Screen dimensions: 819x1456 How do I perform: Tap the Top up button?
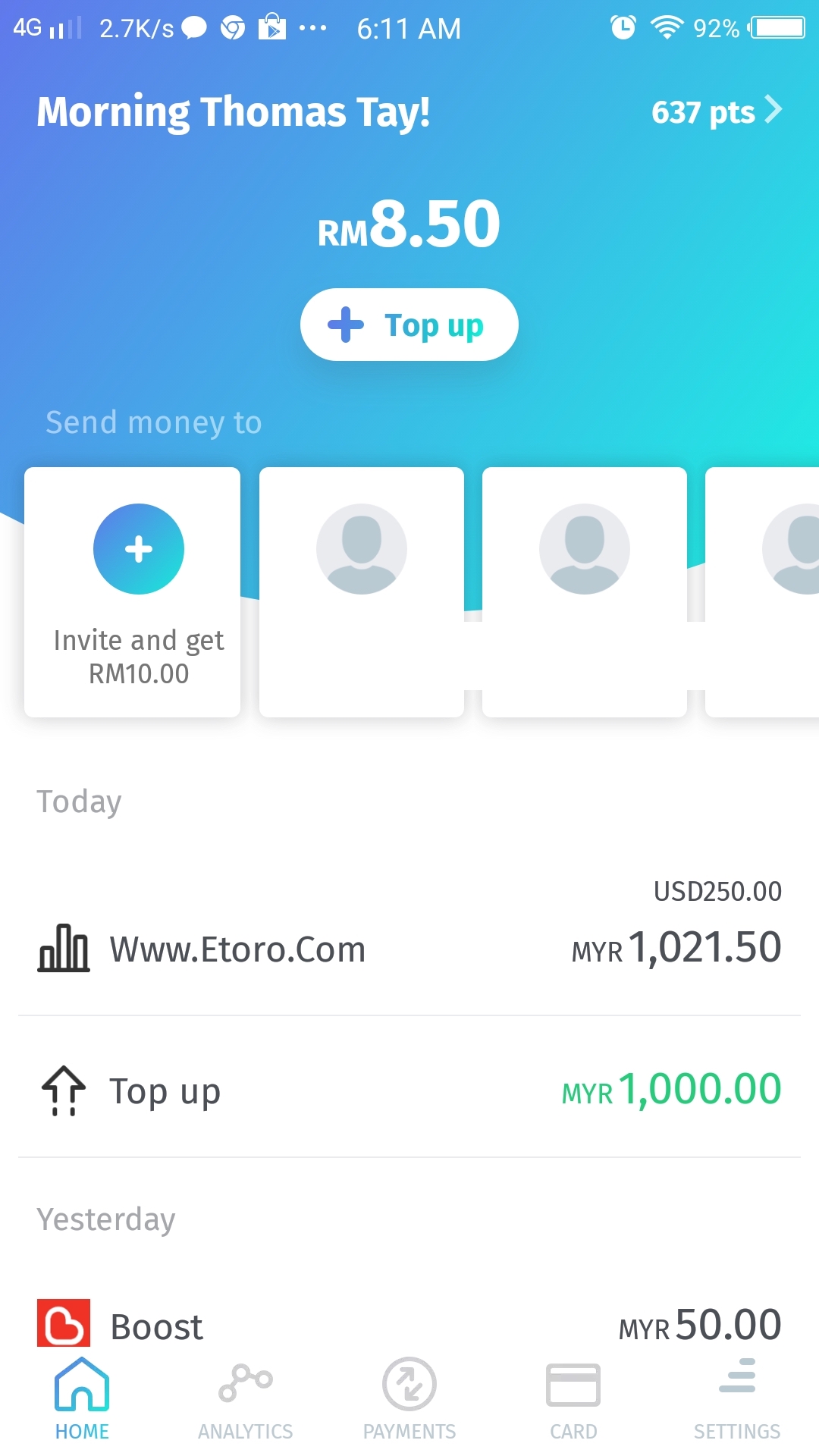[409, 325]
